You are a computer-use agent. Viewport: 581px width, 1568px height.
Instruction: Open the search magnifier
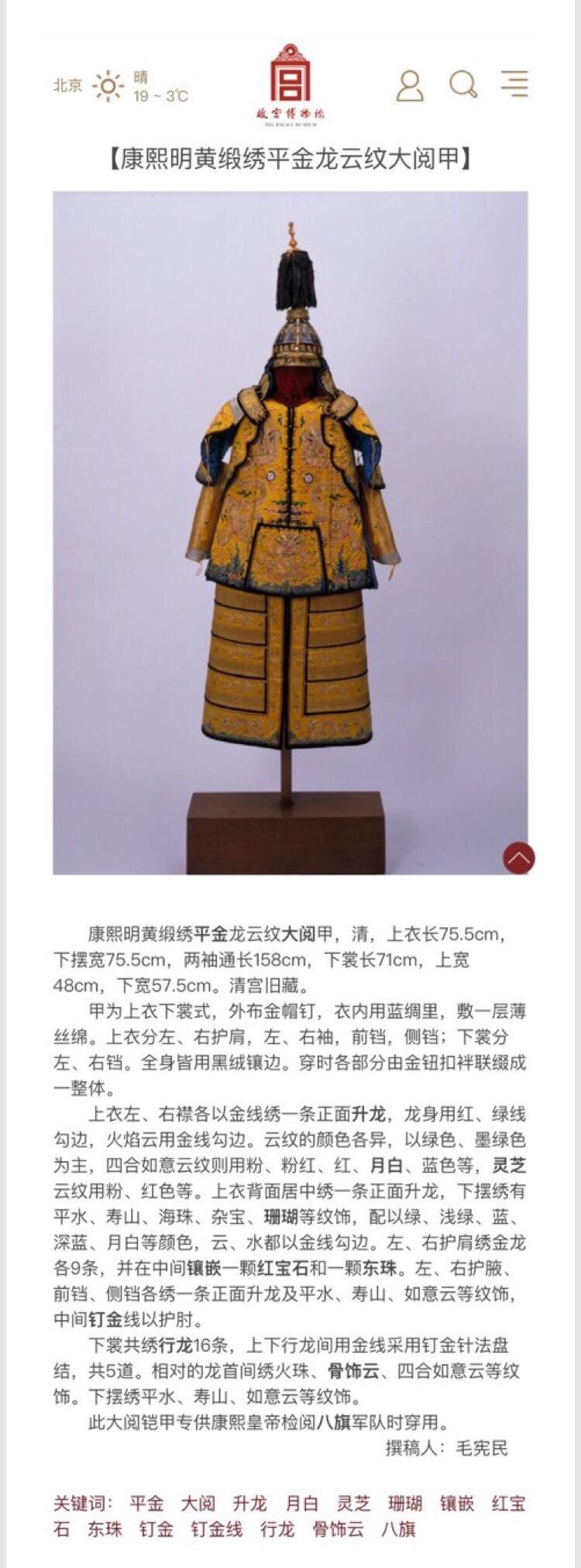(462, 84)
